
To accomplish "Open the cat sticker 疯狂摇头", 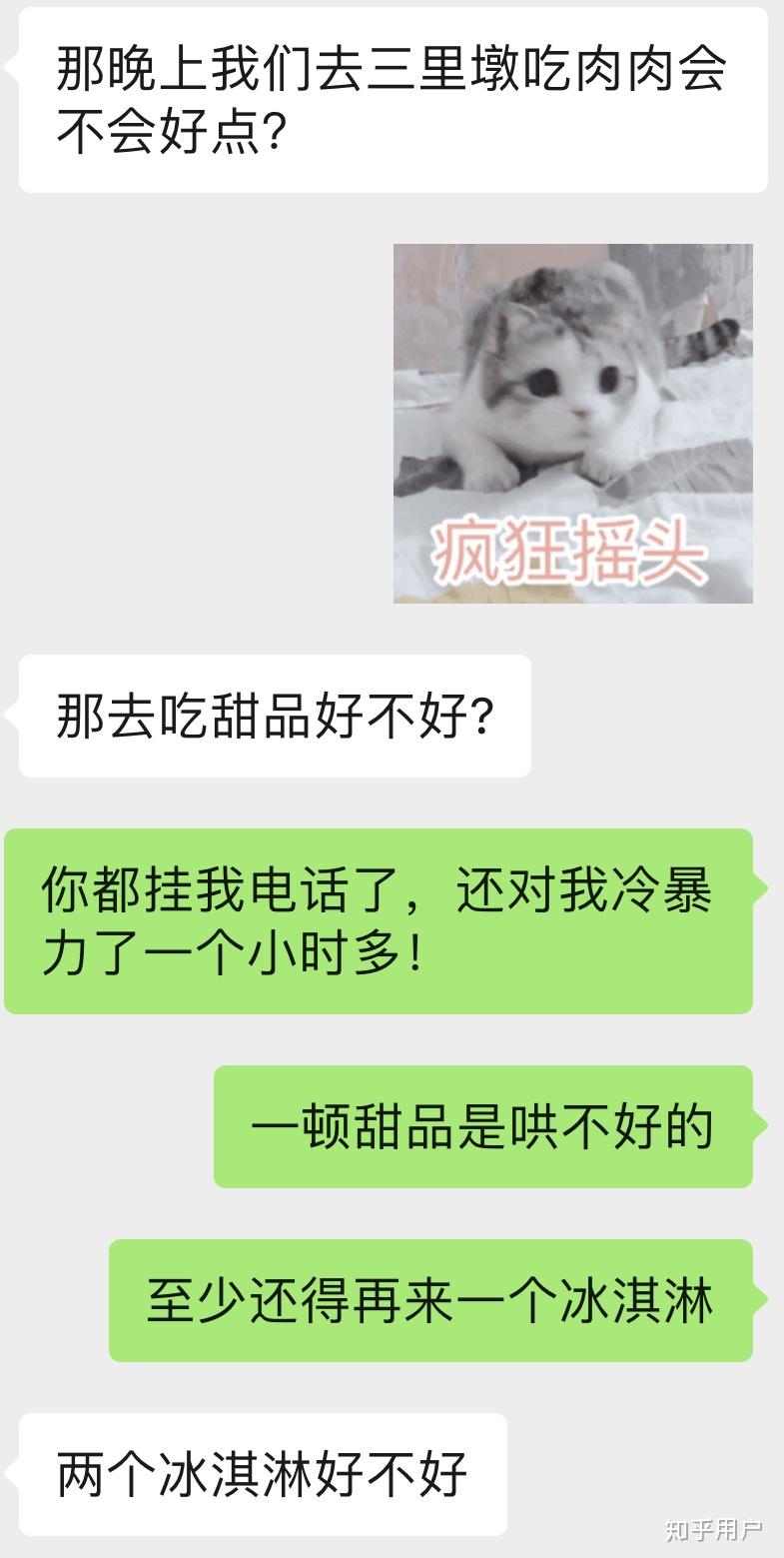I will coord(572,423).
